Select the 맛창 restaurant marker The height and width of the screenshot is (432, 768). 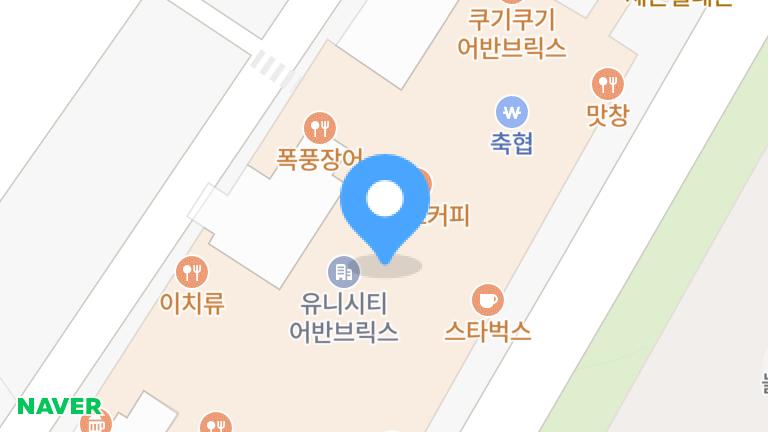(607, 84)
